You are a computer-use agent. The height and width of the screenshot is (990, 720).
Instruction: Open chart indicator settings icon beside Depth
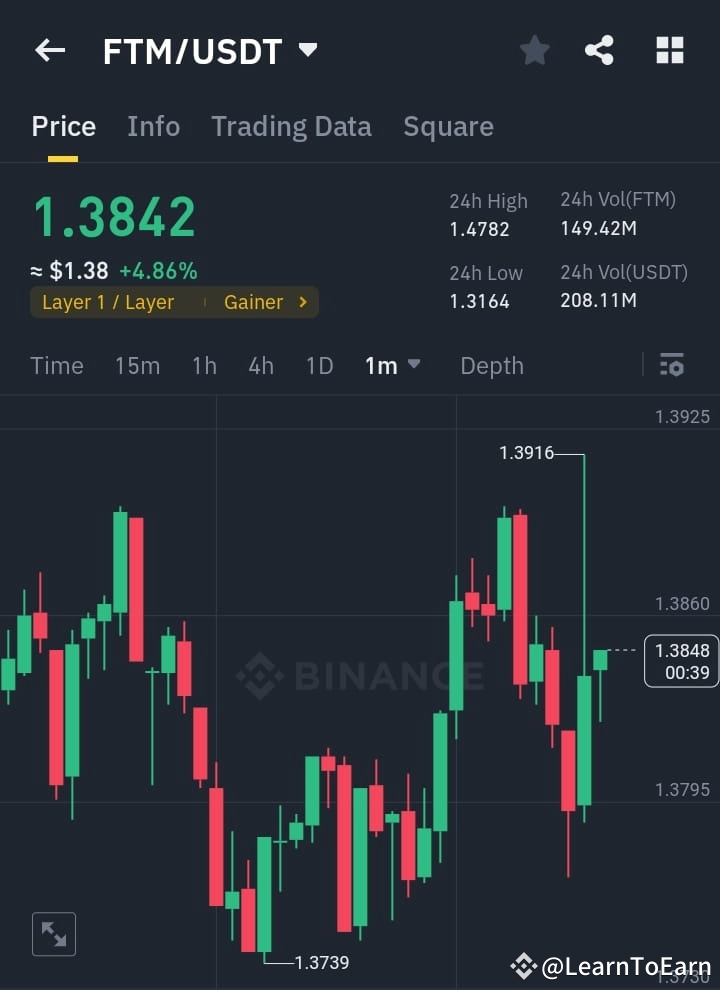[671, 365]
